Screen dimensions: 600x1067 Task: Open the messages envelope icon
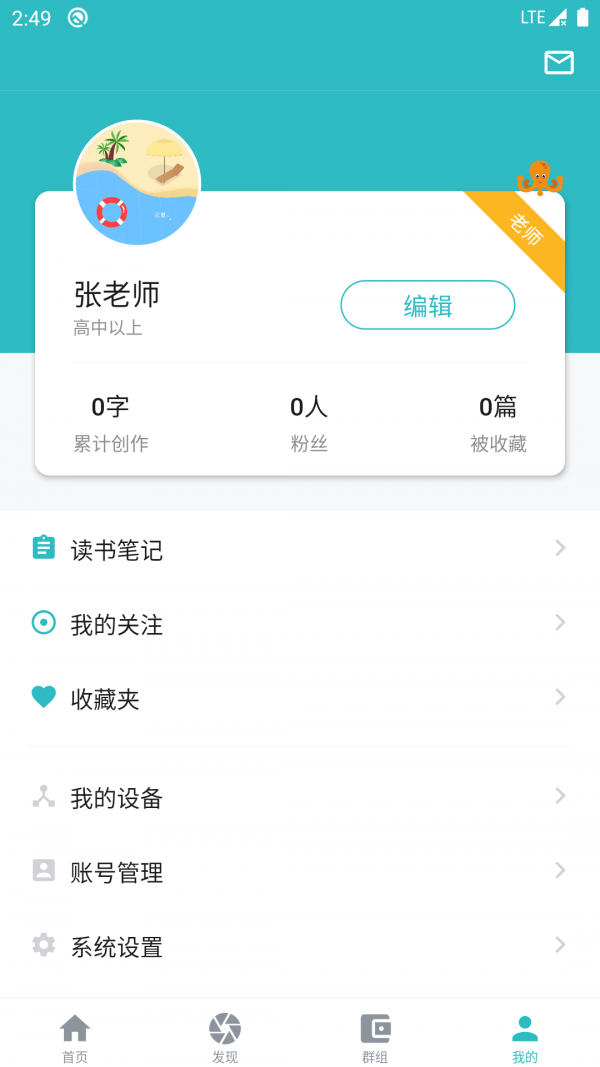tap(559, 63)
